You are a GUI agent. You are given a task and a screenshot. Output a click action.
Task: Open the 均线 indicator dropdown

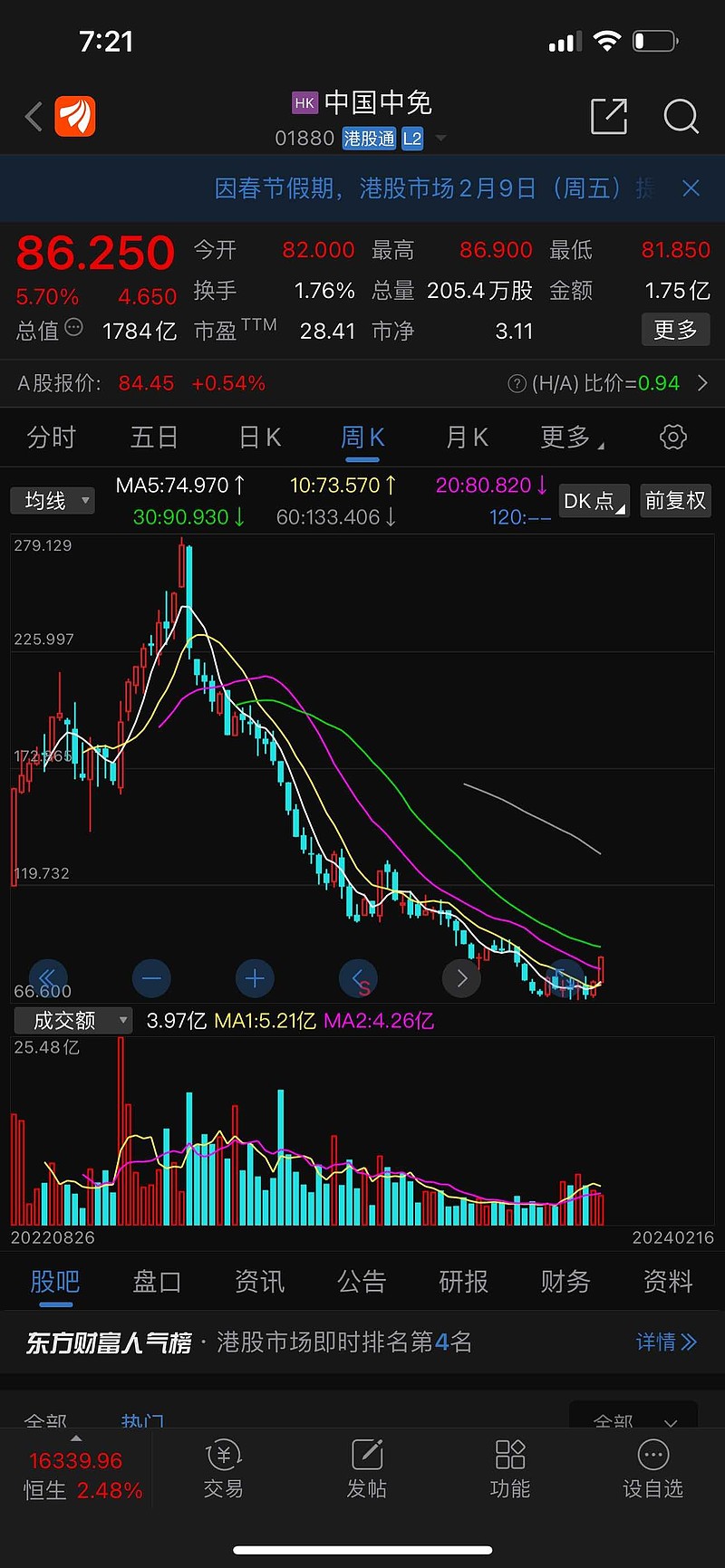point(52,501)
